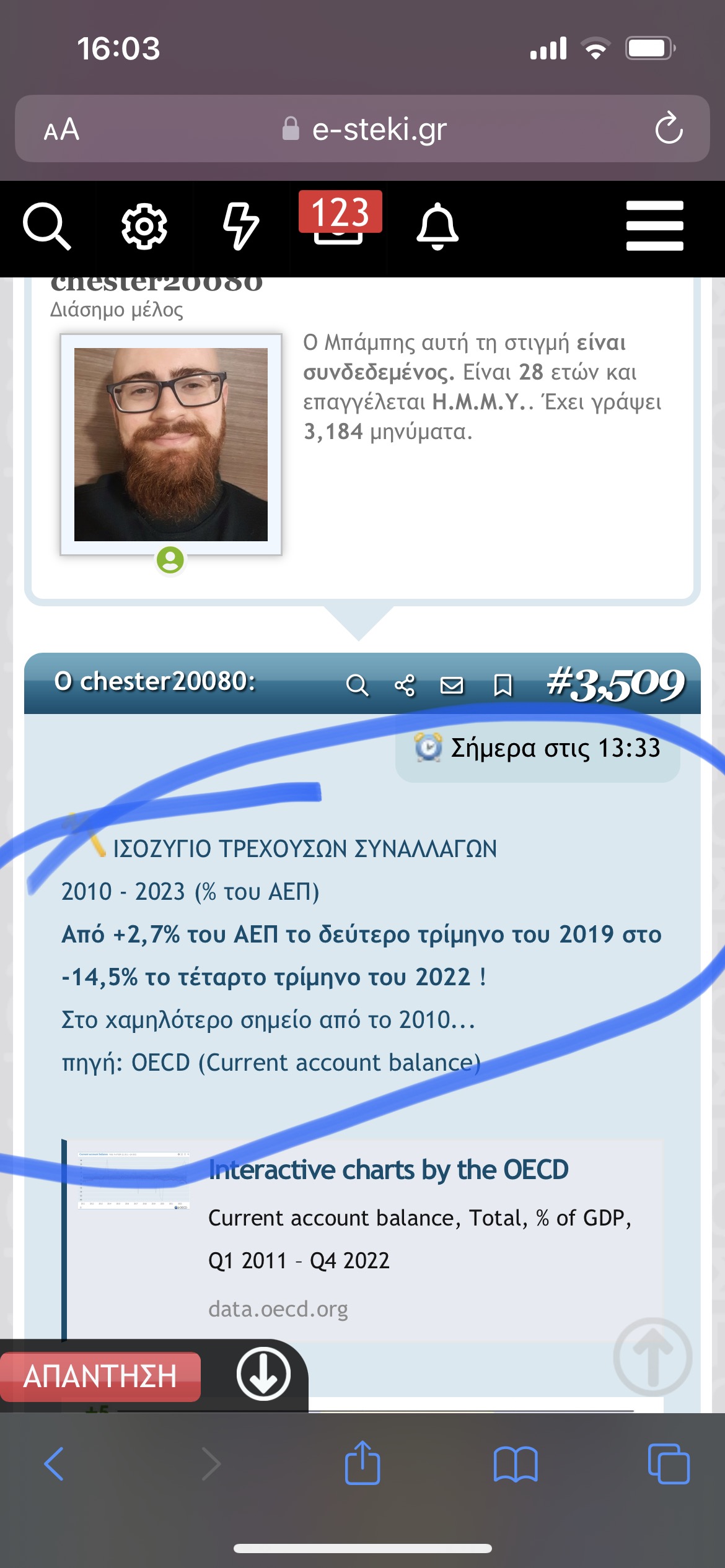
Task: Open the AA reader text options
Action: click(61, 129)
